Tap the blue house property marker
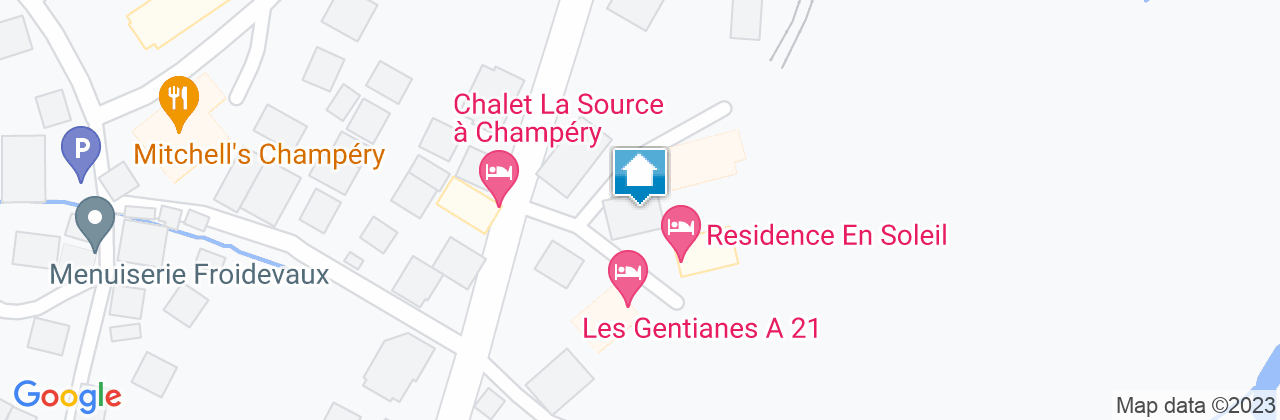 point(639,174)
